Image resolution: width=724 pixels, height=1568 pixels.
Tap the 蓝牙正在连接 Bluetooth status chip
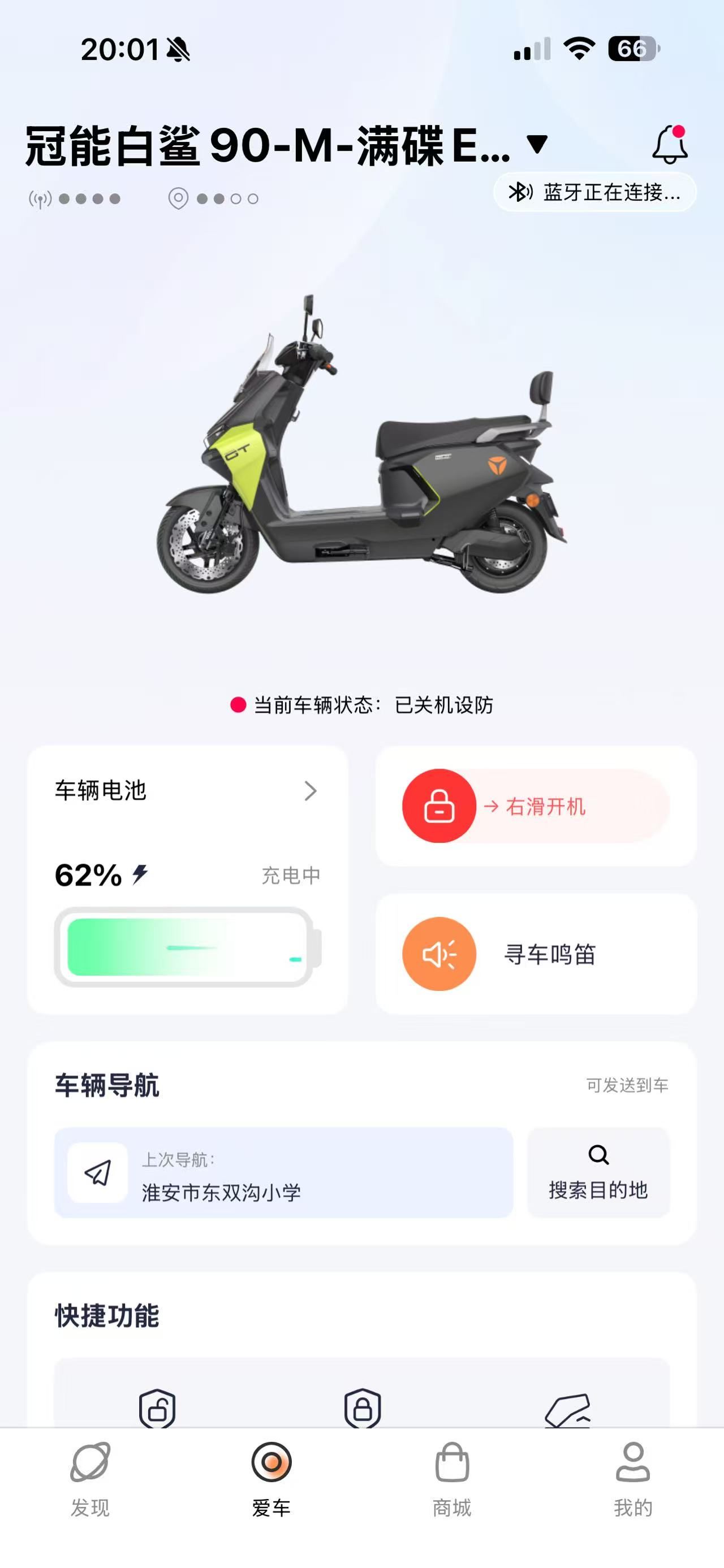pyautogui.click(x=594, y=192)
